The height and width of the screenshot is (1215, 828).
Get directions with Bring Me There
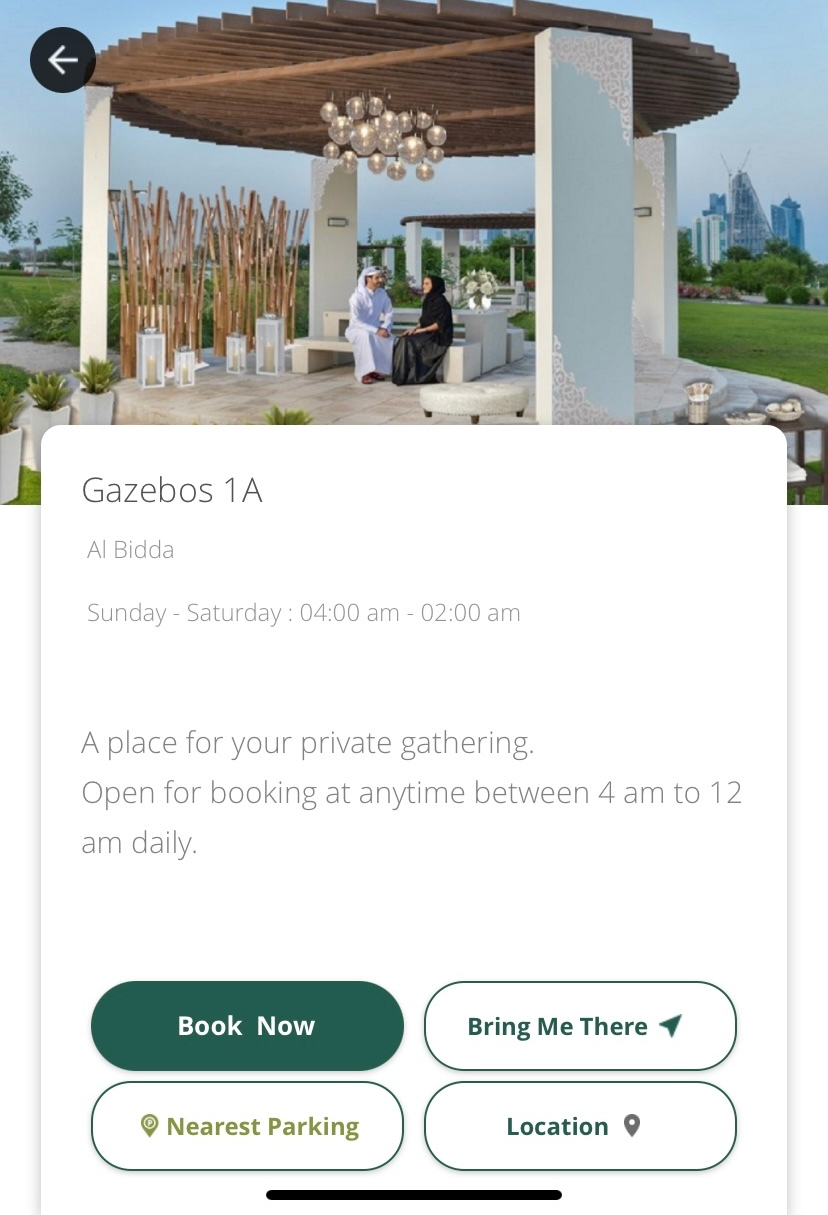[580, 1026]
